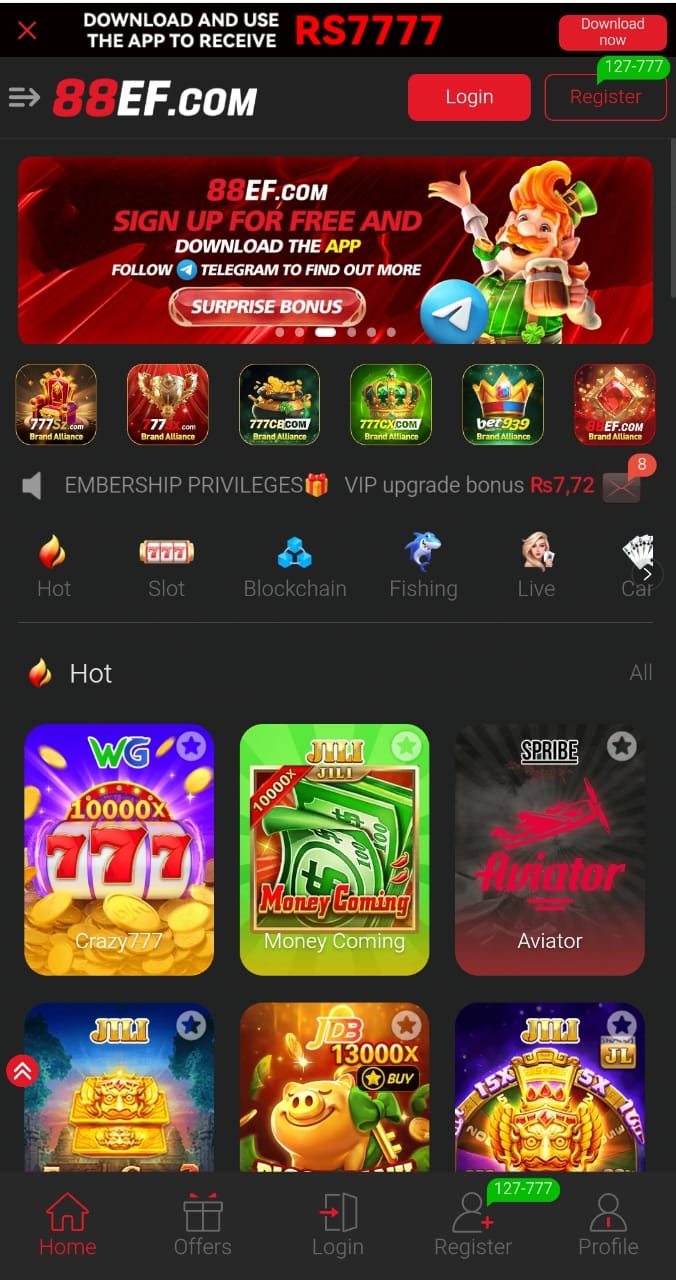This screenshot has width=676, height=1280.
Task: Show more game categories with the arrow
Action: (x=648, y=574)
